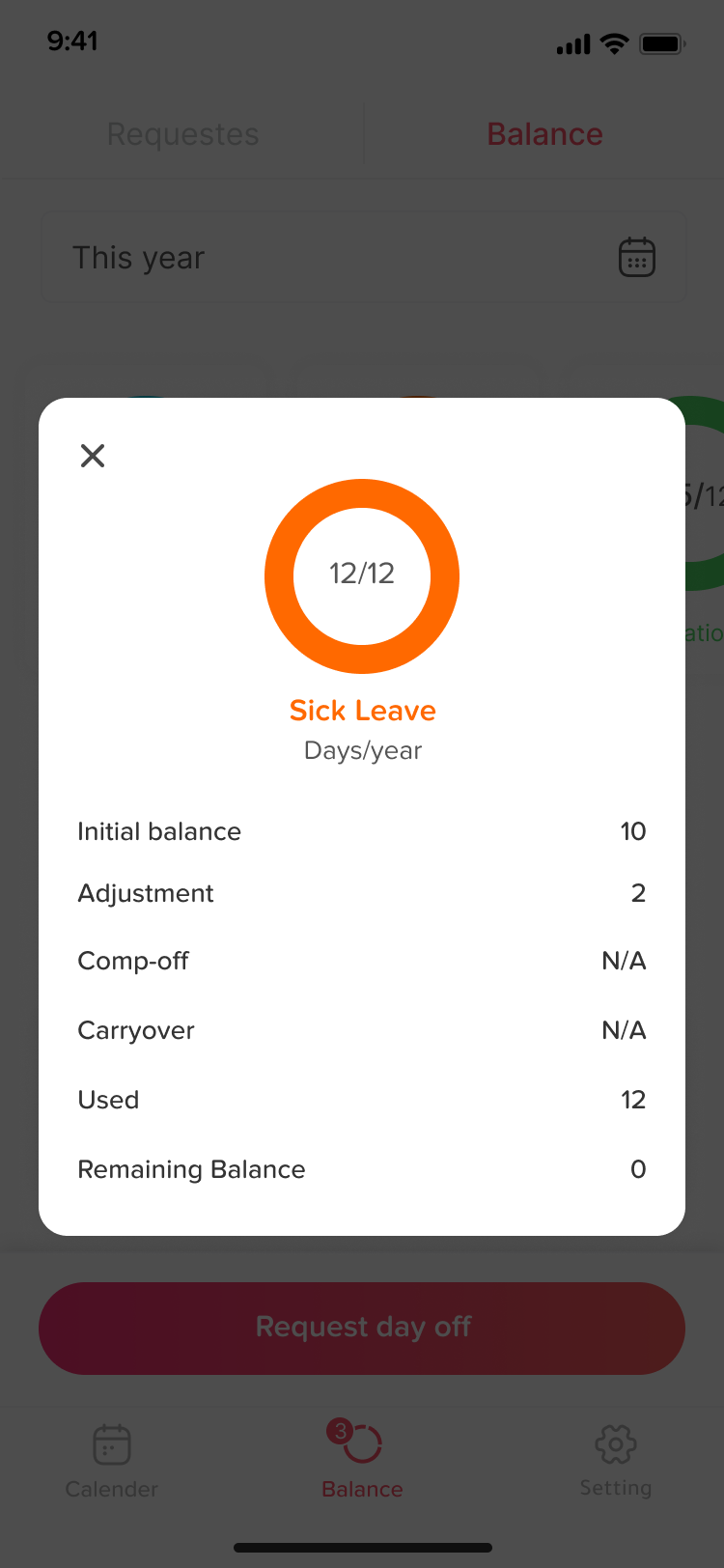The width and height of the screenshot is (724, 1568).
Task: Dismiss the Sick Leave popup with the X
Action: [x=93, y=455]
